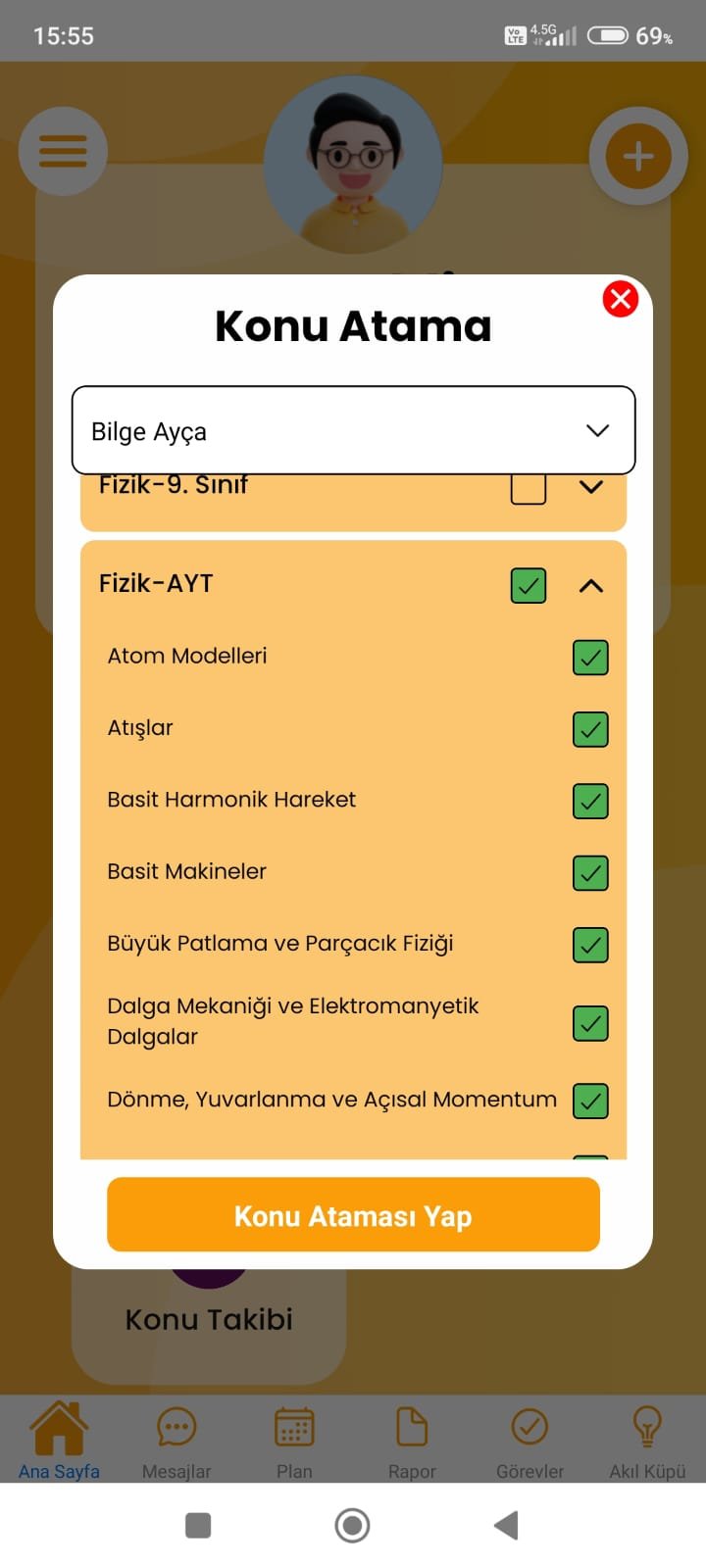Tap the Android back button
This screenshot has width=706, height=1568.
pos(506,1525)
